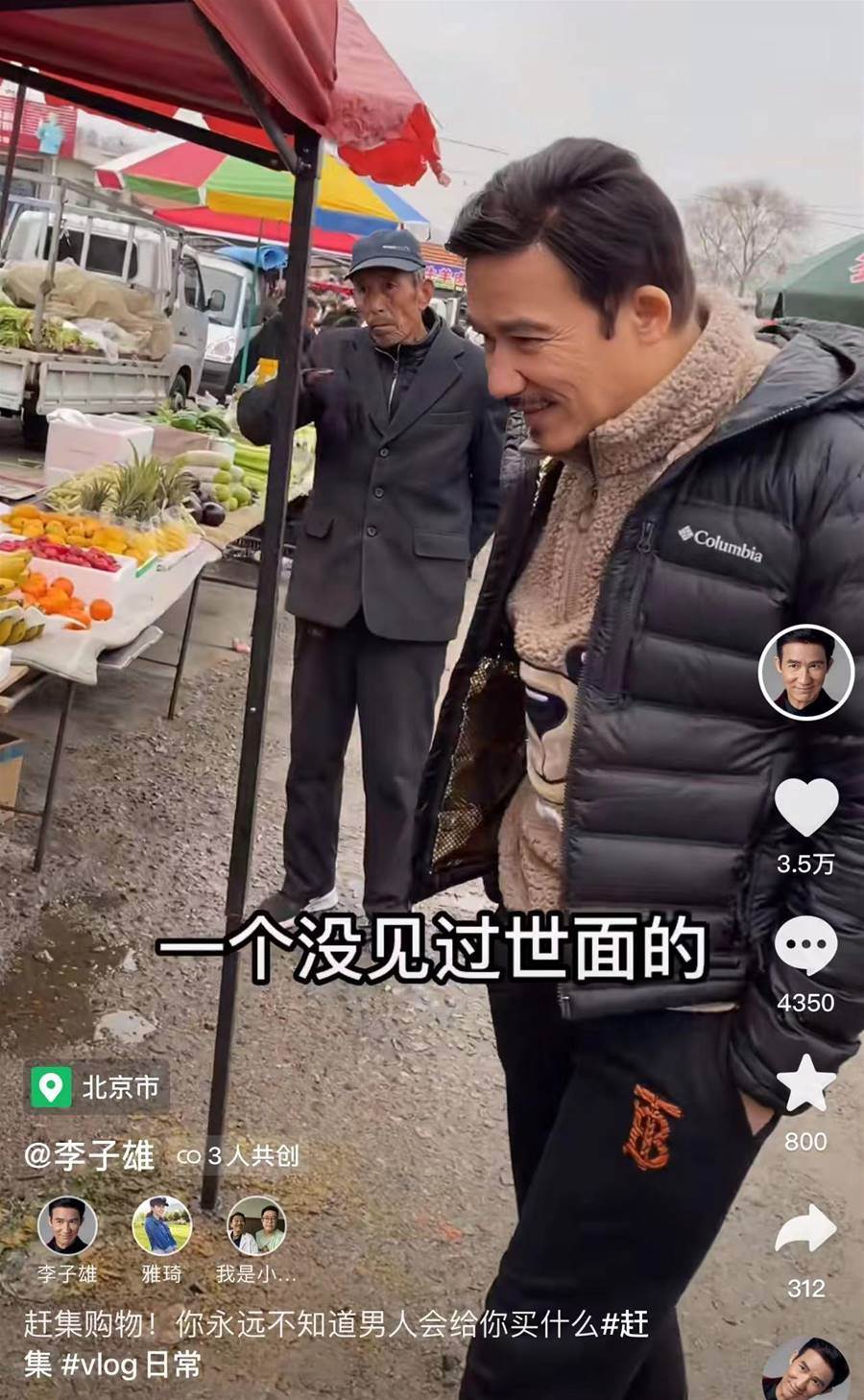Open the @李子雄 username
The image size is (864, 1400).
(x=89, y=1155)
